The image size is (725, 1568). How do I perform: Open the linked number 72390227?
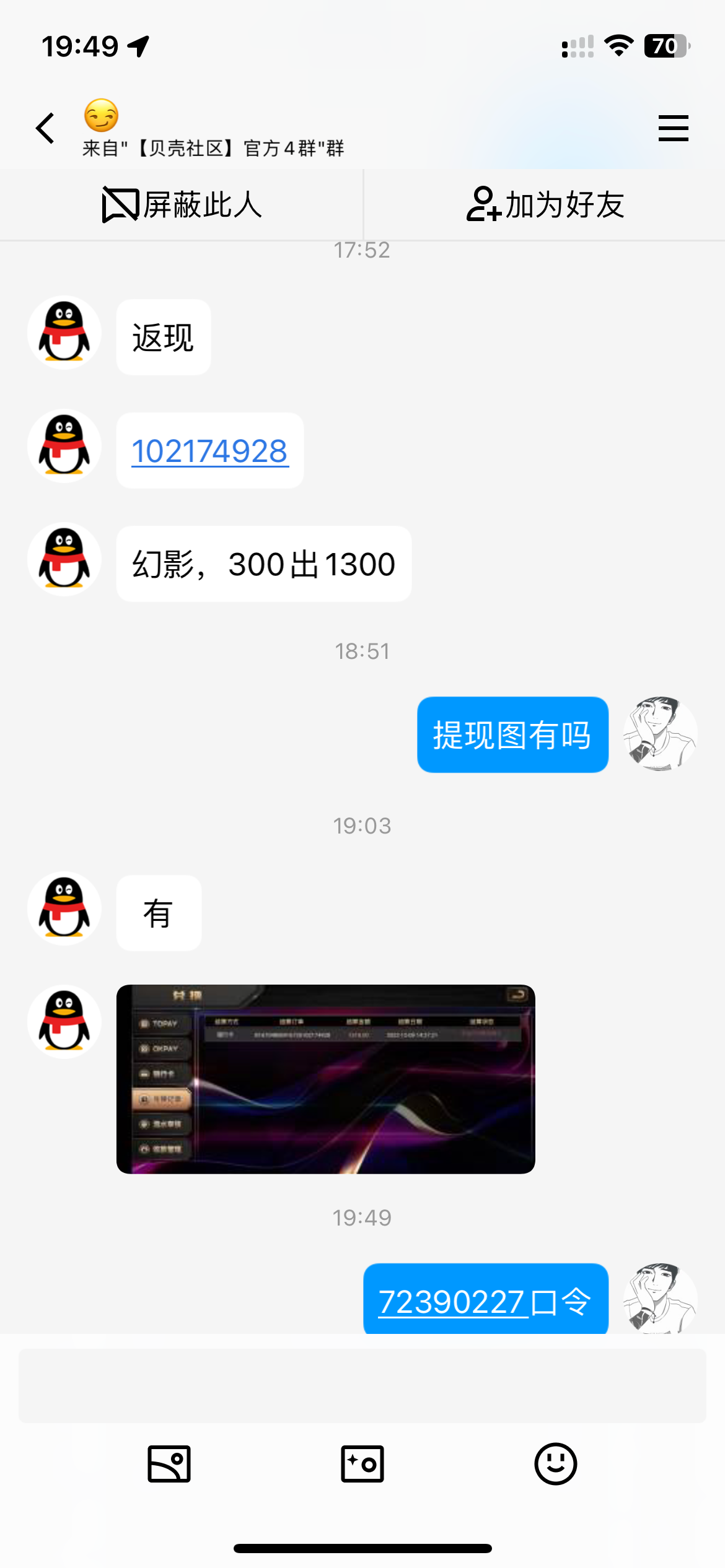(452, 1301)
